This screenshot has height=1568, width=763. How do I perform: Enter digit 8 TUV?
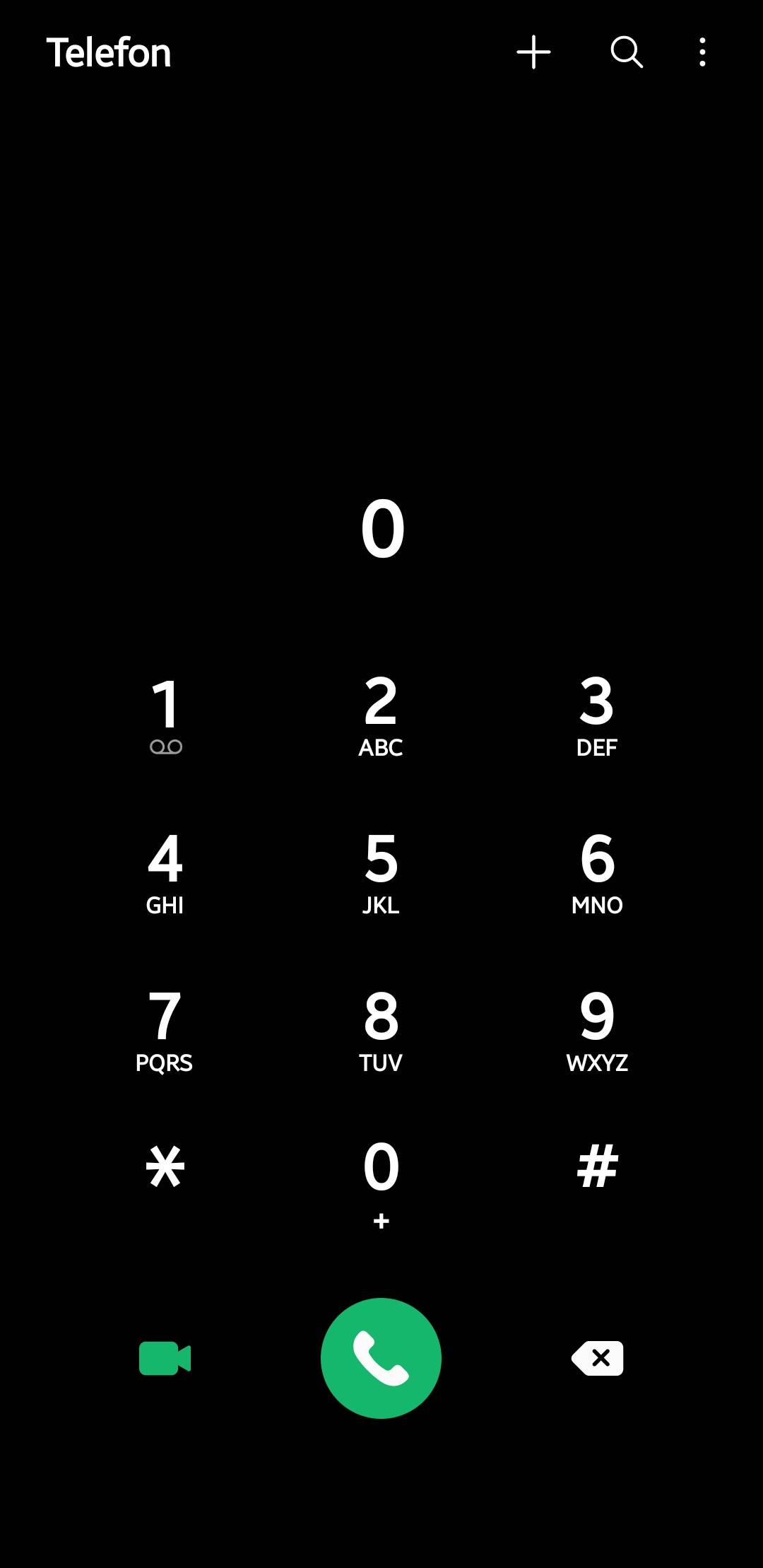pyautogui.click(x=381, y=1029)
